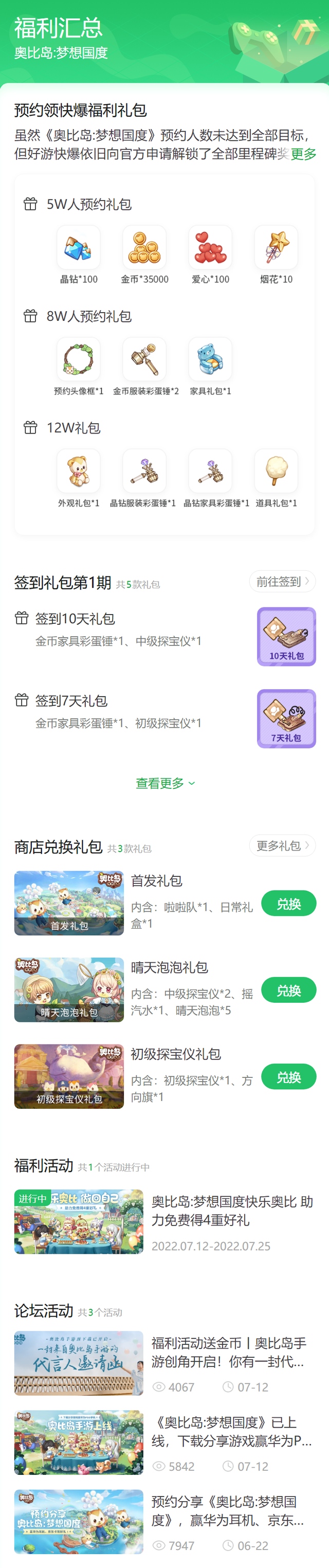329x1568 pixels.
Task: Redeem the 首发礼包 gift pack
Action: (x=288, y=903)
